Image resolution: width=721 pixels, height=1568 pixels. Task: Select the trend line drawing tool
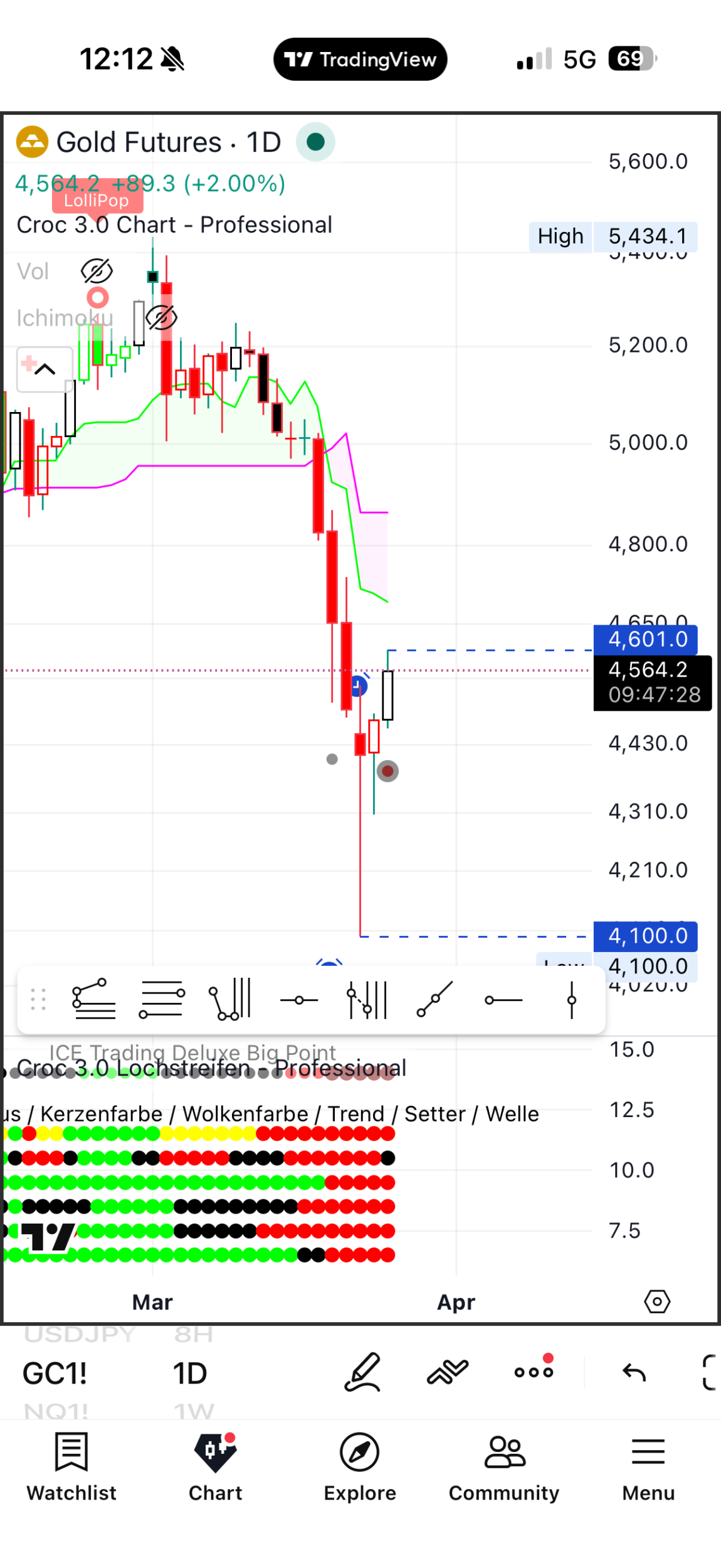pos(434,999)
